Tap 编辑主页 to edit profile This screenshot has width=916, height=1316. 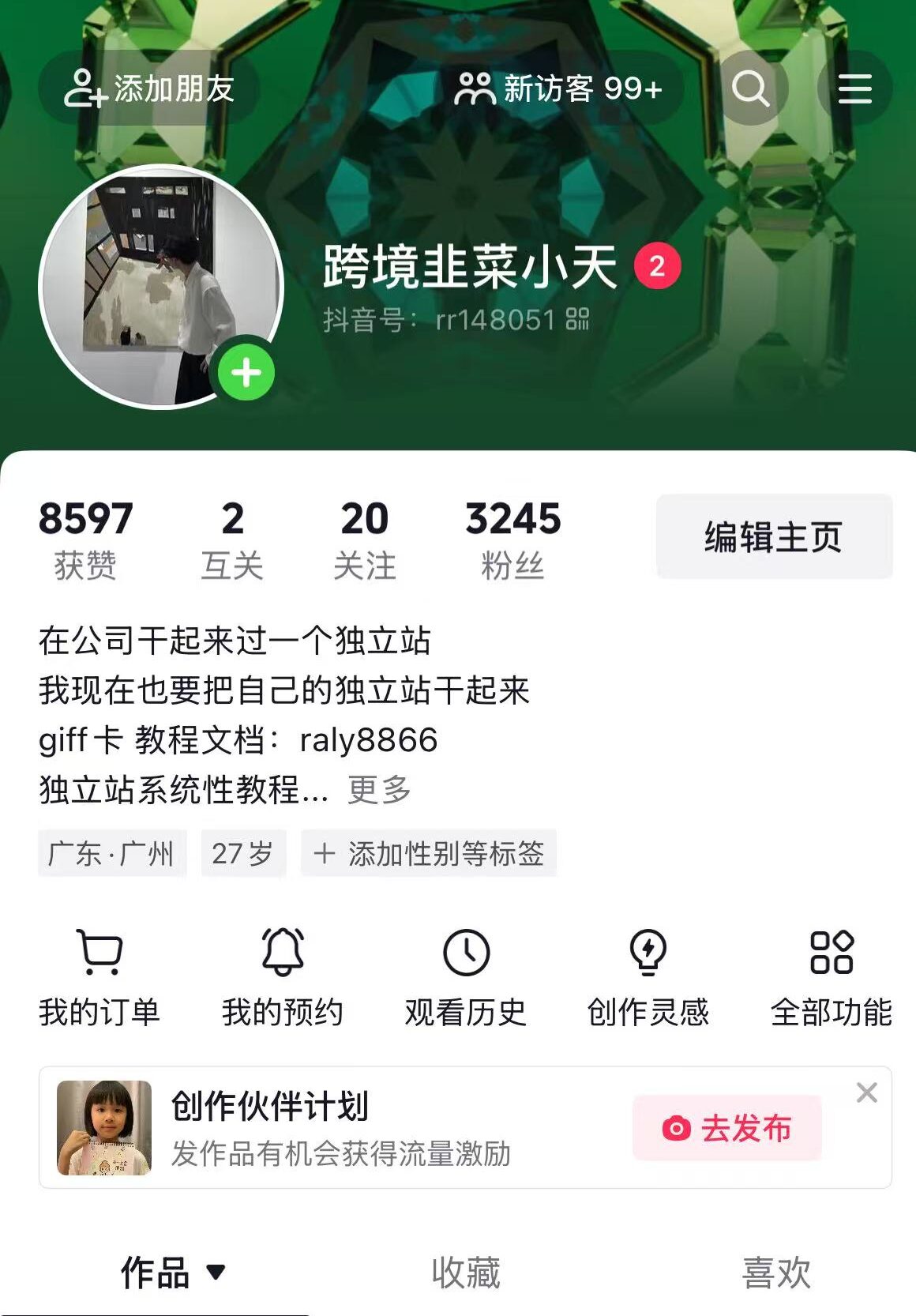(x=774, y=537)
